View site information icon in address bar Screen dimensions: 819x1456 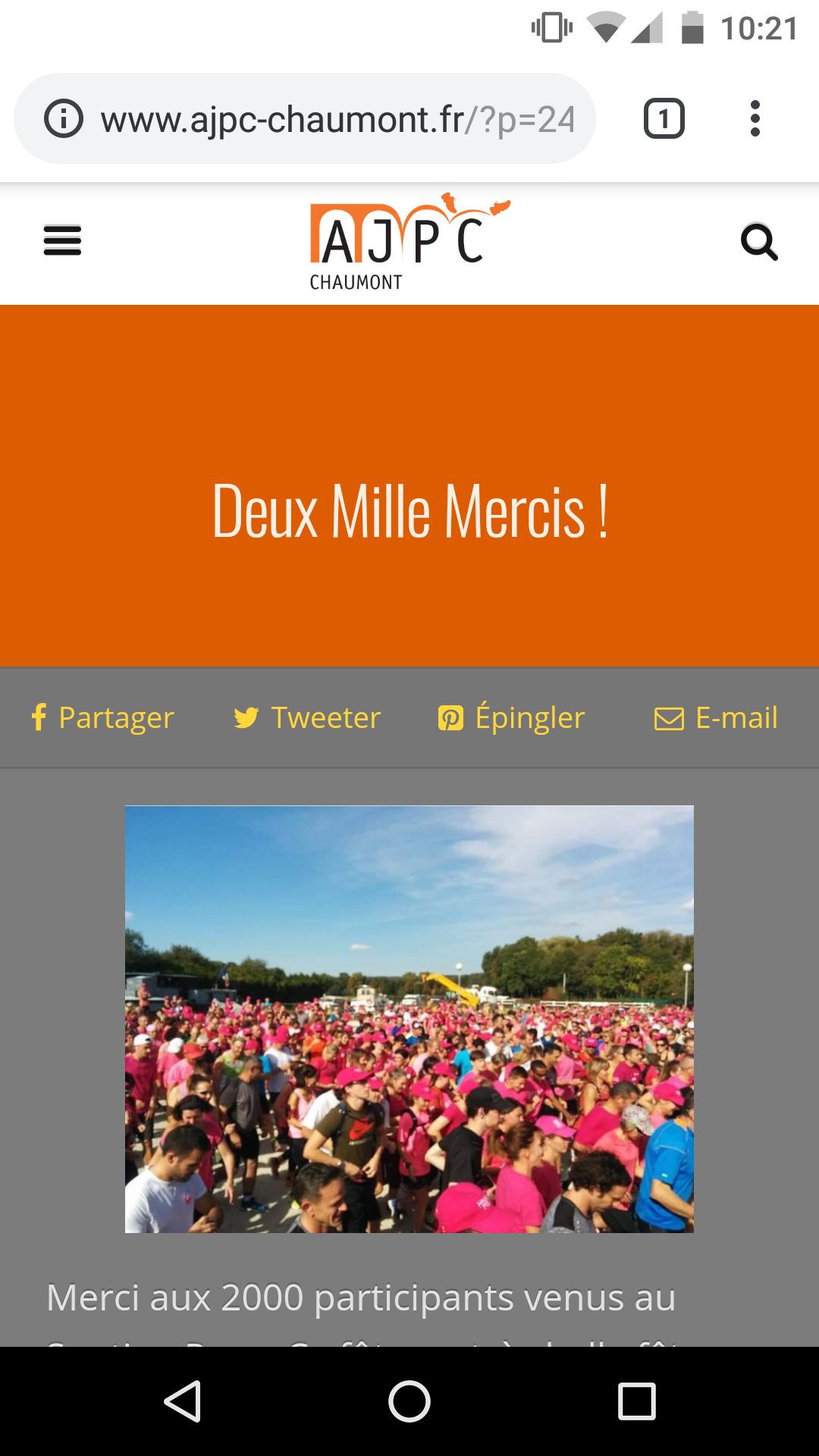click(x=64, y=118)
